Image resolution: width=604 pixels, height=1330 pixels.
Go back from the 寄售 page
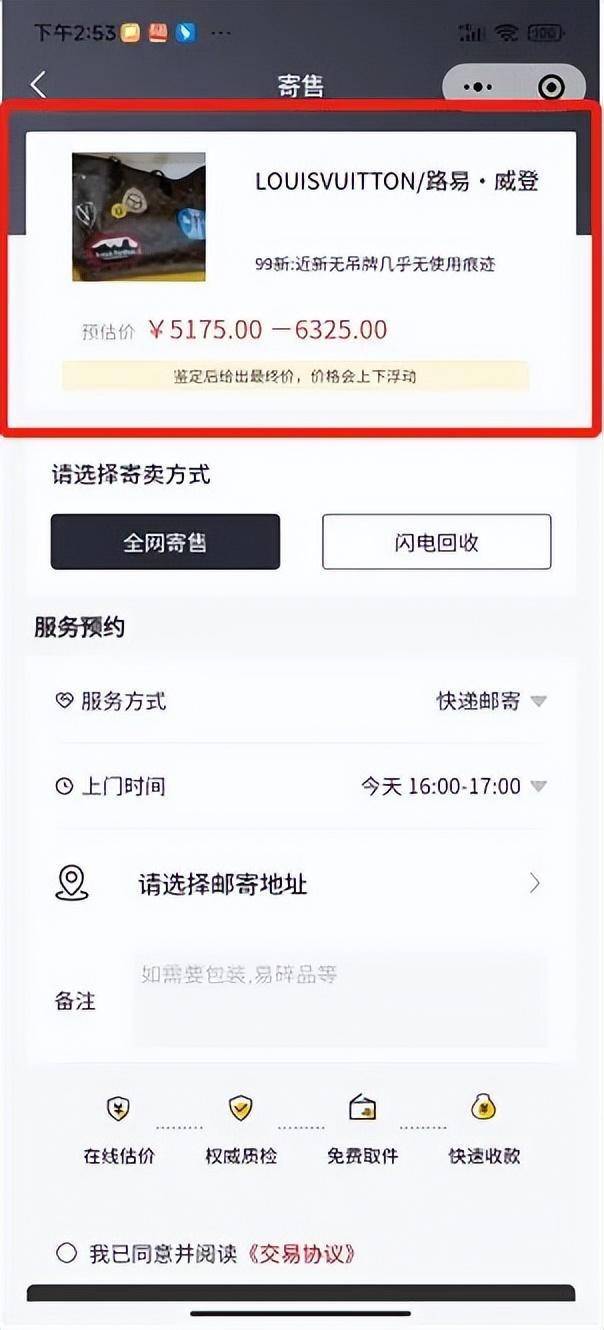click(x=38, y=85)
